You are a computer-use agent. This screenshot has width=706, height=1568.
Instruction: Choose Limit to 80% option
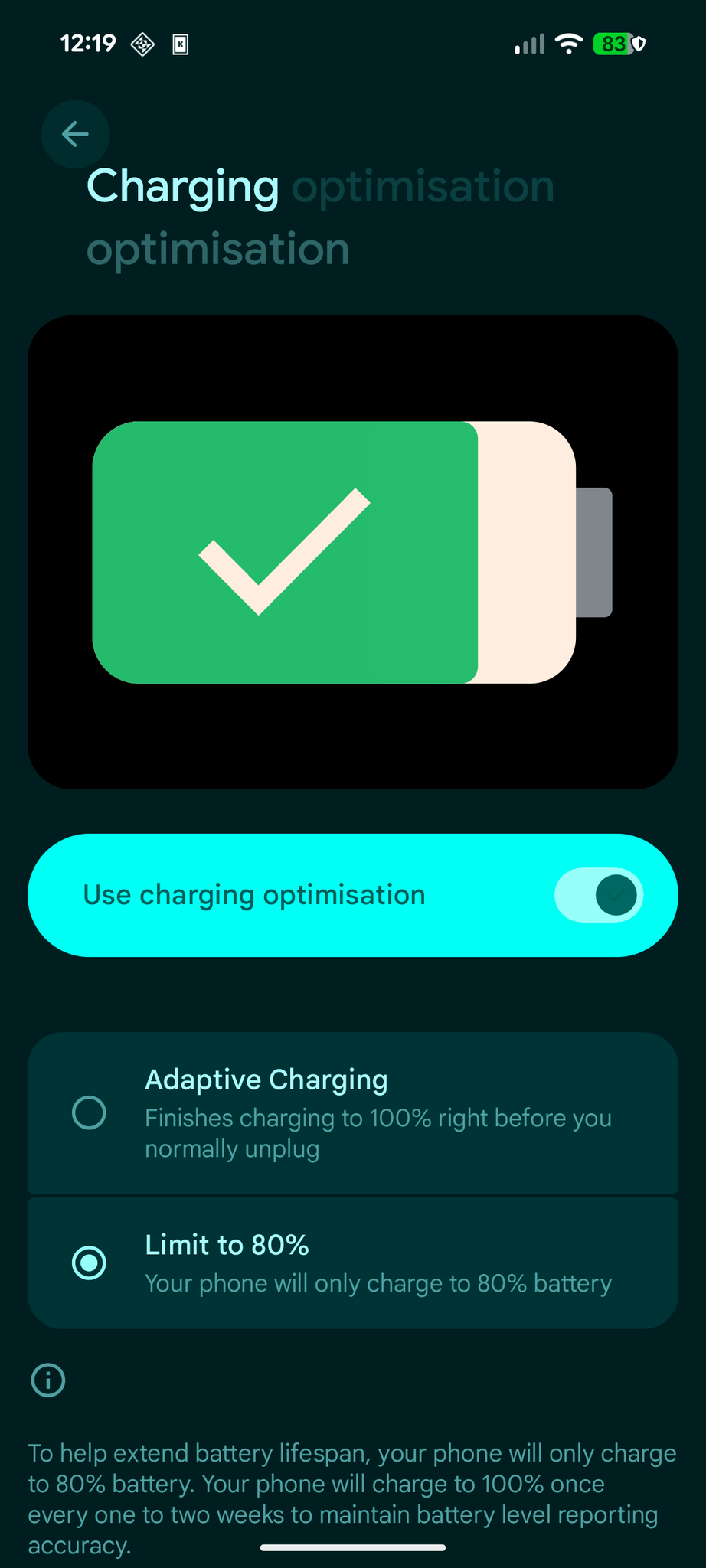click(x=353, y=1263)
